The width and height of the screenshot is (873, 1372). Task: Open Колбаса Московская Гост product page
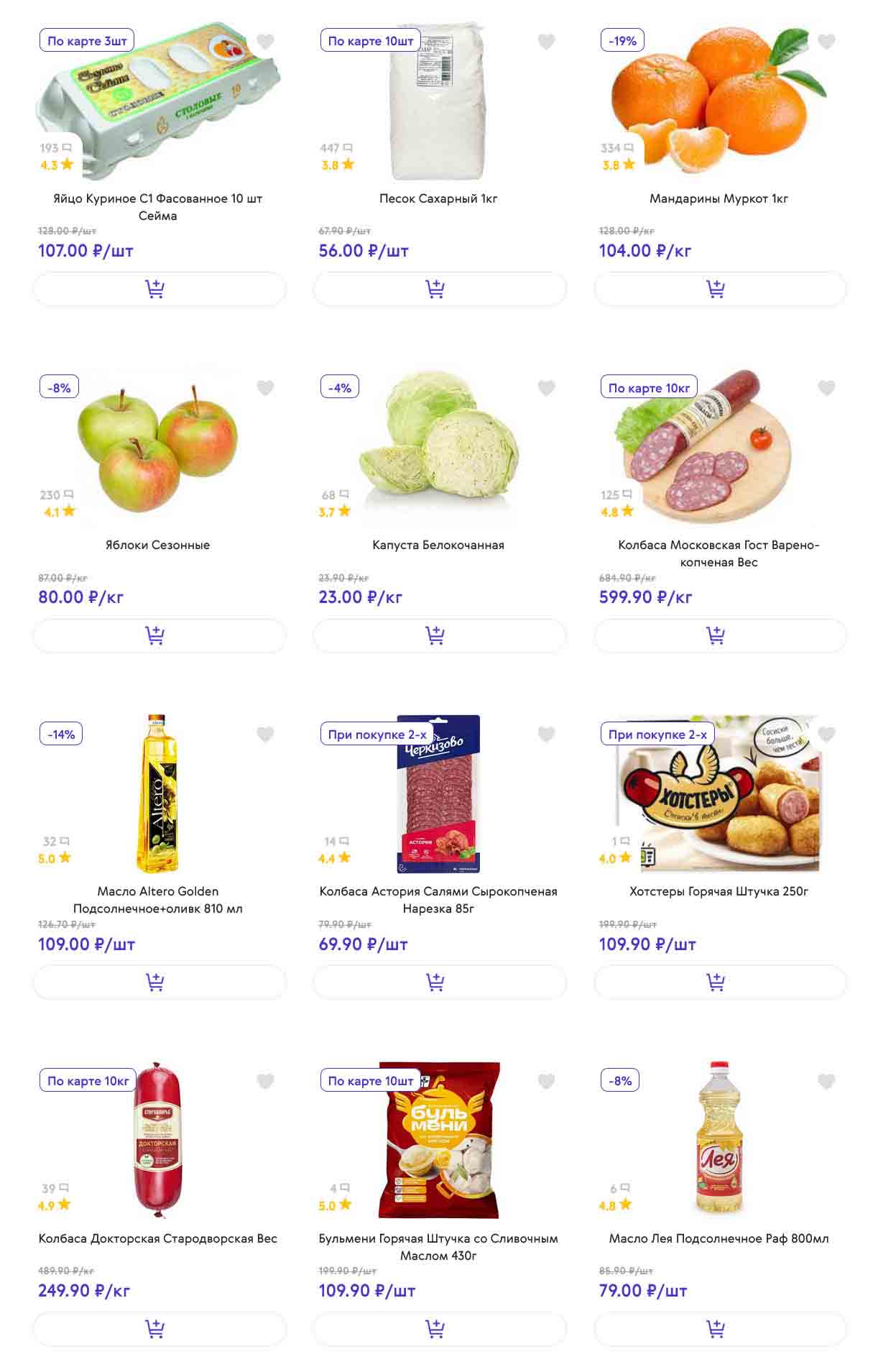tap(719, 553)
